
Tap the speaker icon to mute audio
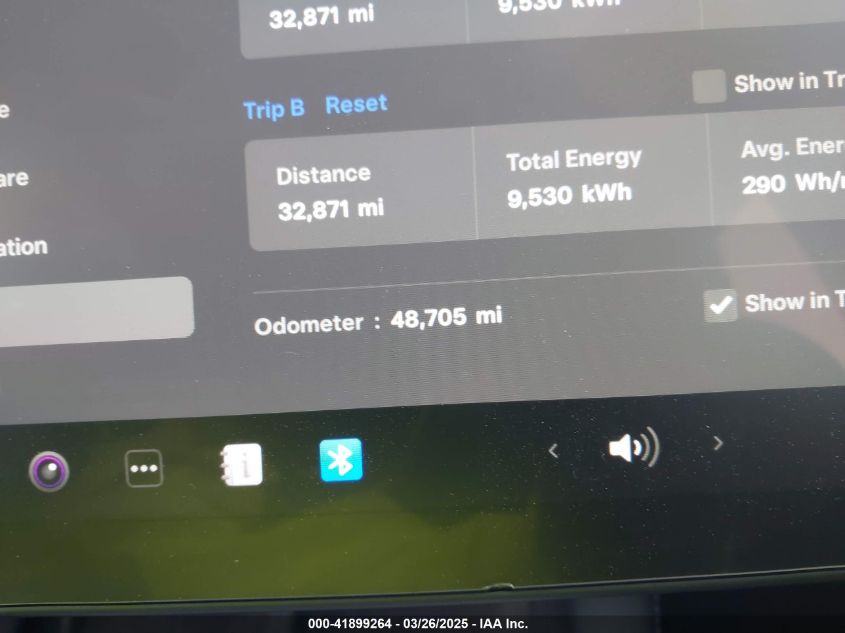coord(633,447)
